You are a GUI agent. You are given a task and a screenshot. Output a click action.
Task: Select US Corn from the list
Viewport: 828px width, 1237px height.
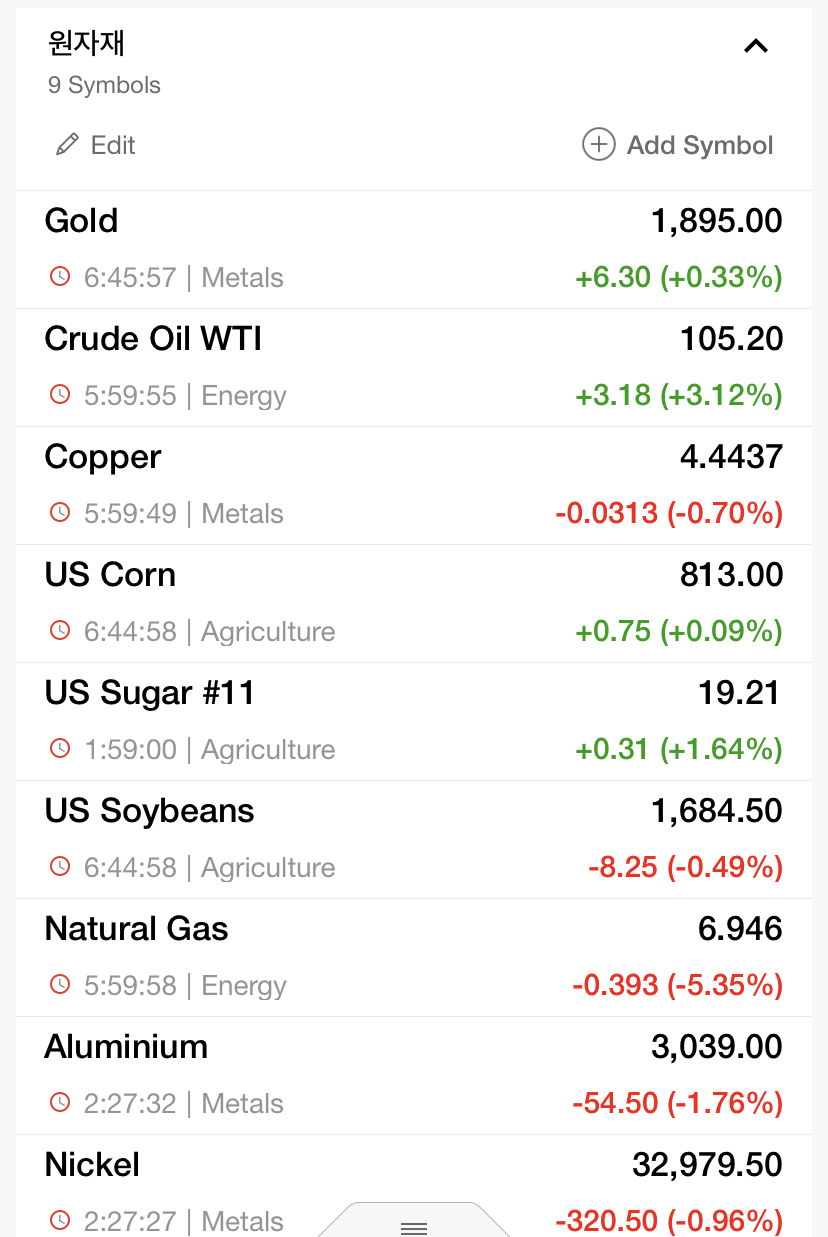click(x=413, y=602)
